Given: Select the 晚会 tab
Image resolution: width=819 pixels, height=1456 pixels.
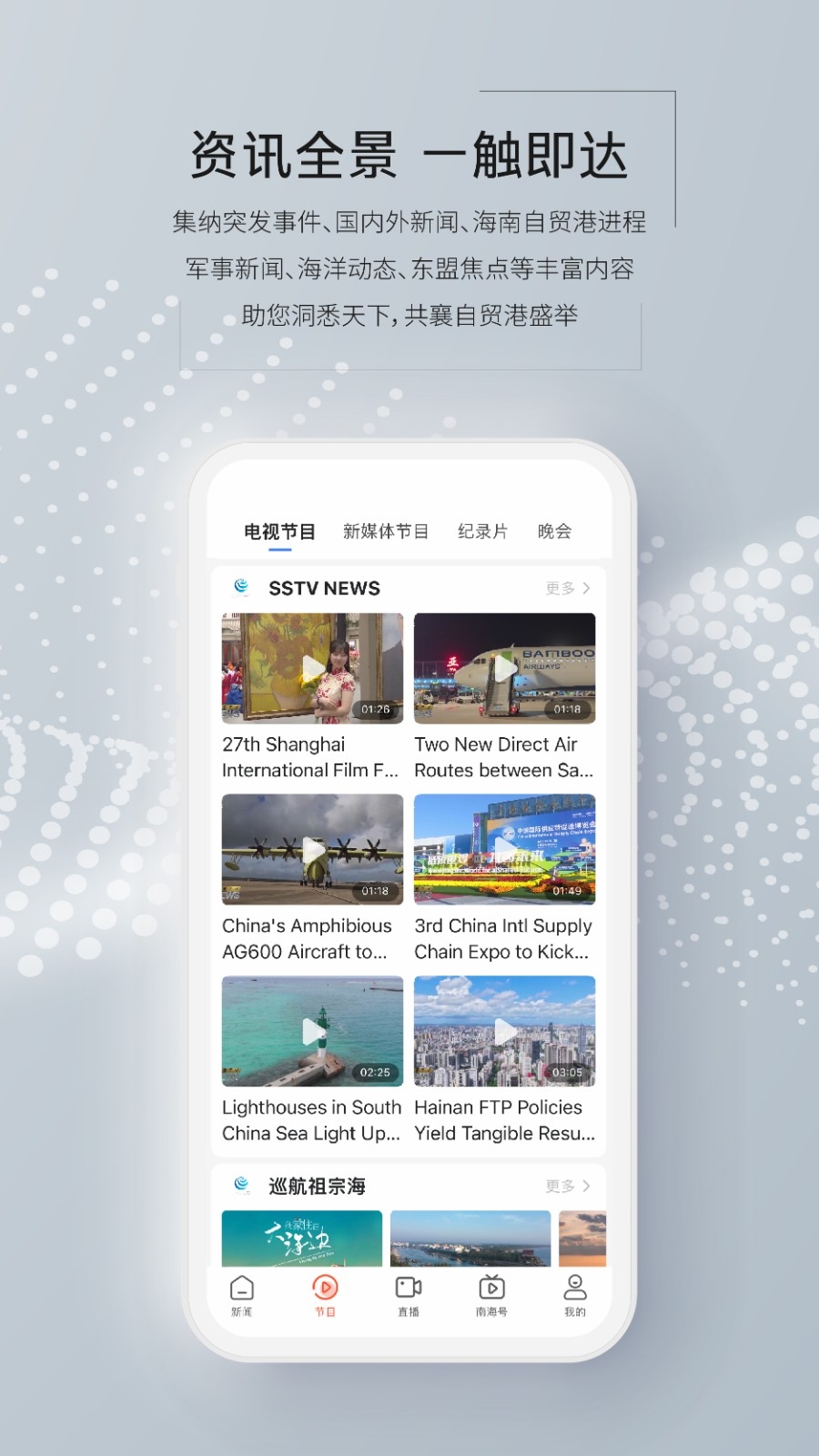Looking at the screenshot, I should coord(554,531).
